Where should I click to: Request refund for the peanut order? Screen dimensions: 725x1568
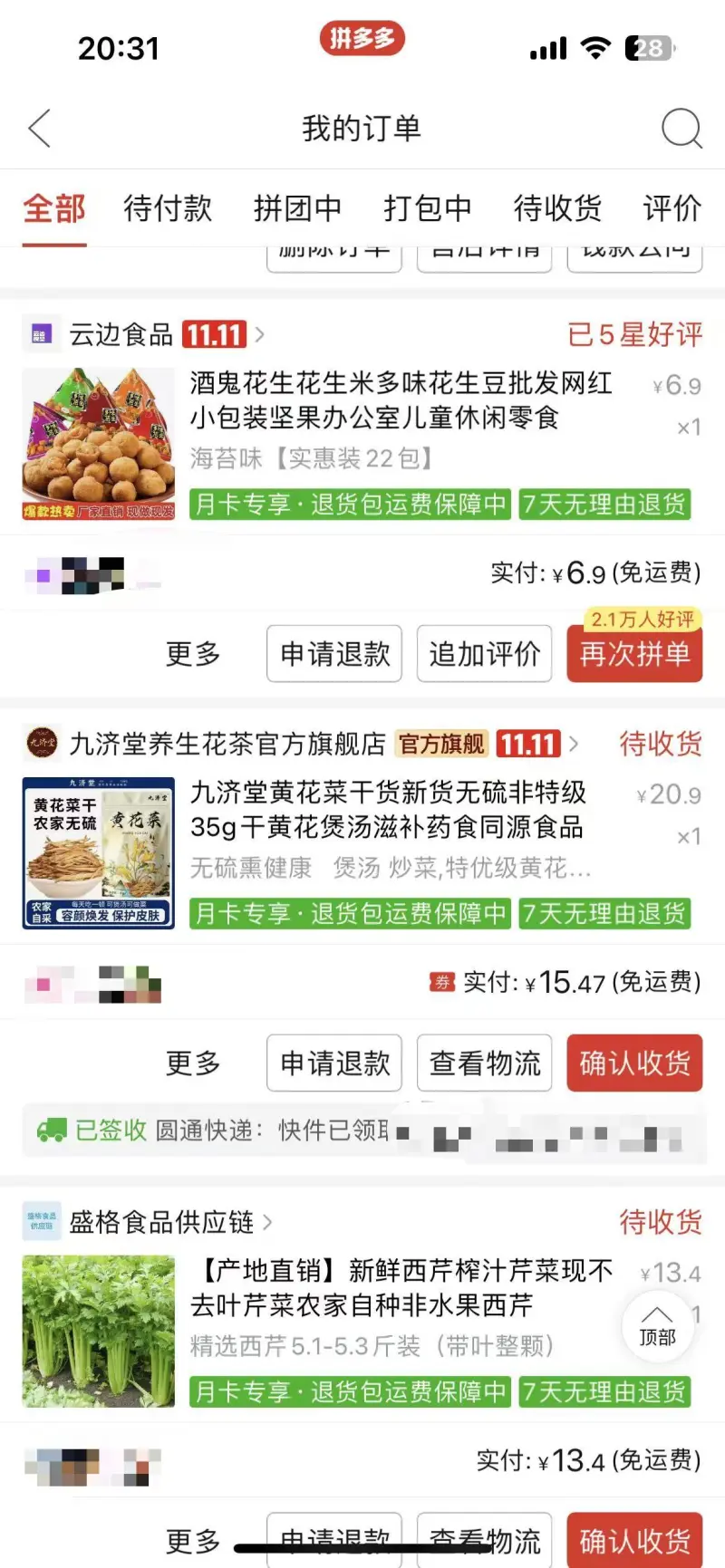click(x=334, y=653)
